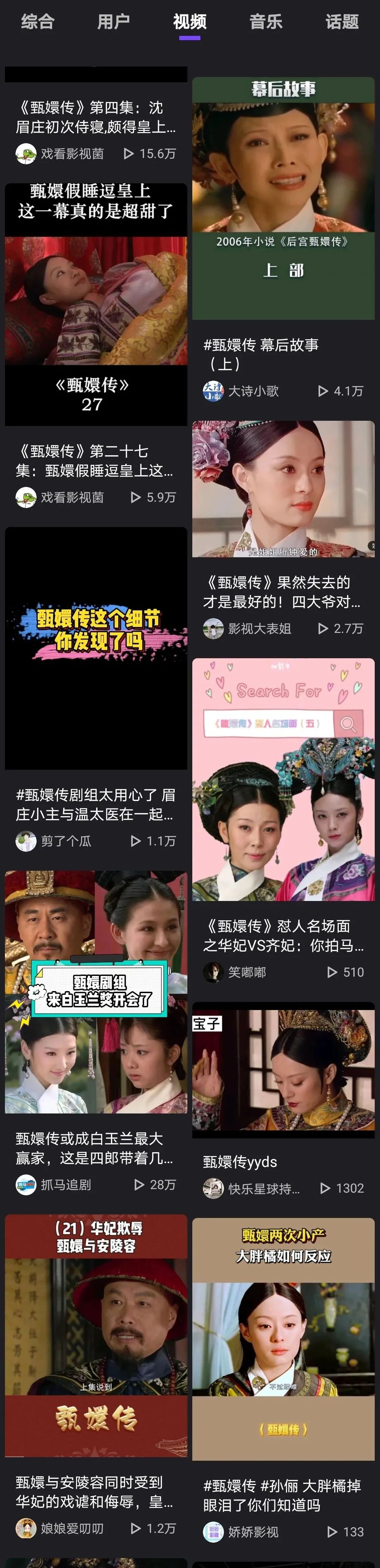Play the 怼人名场面（五） video
Screen dimensions: 380x1568
283,779
